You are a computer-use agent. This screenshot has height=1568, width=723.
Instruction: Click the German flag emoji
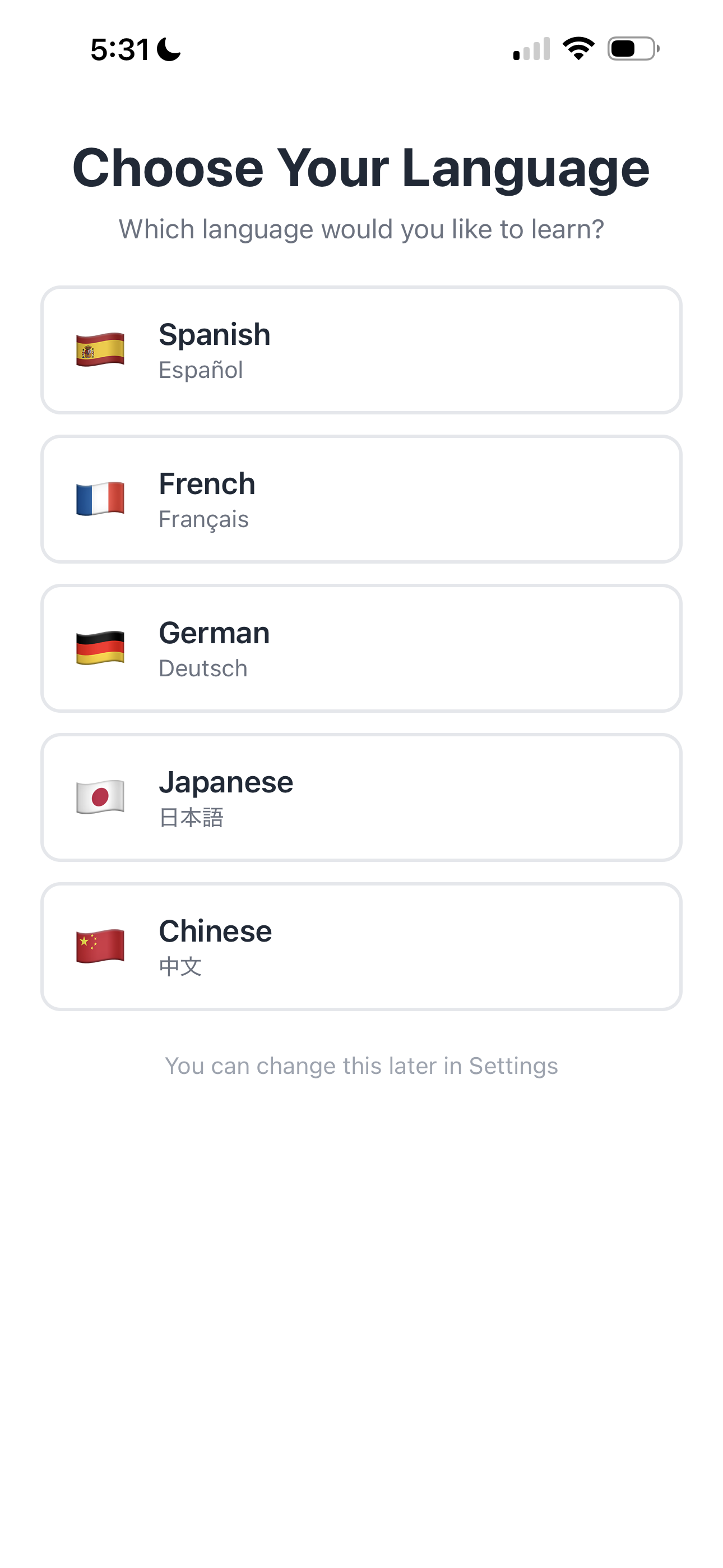pos(100,647)
